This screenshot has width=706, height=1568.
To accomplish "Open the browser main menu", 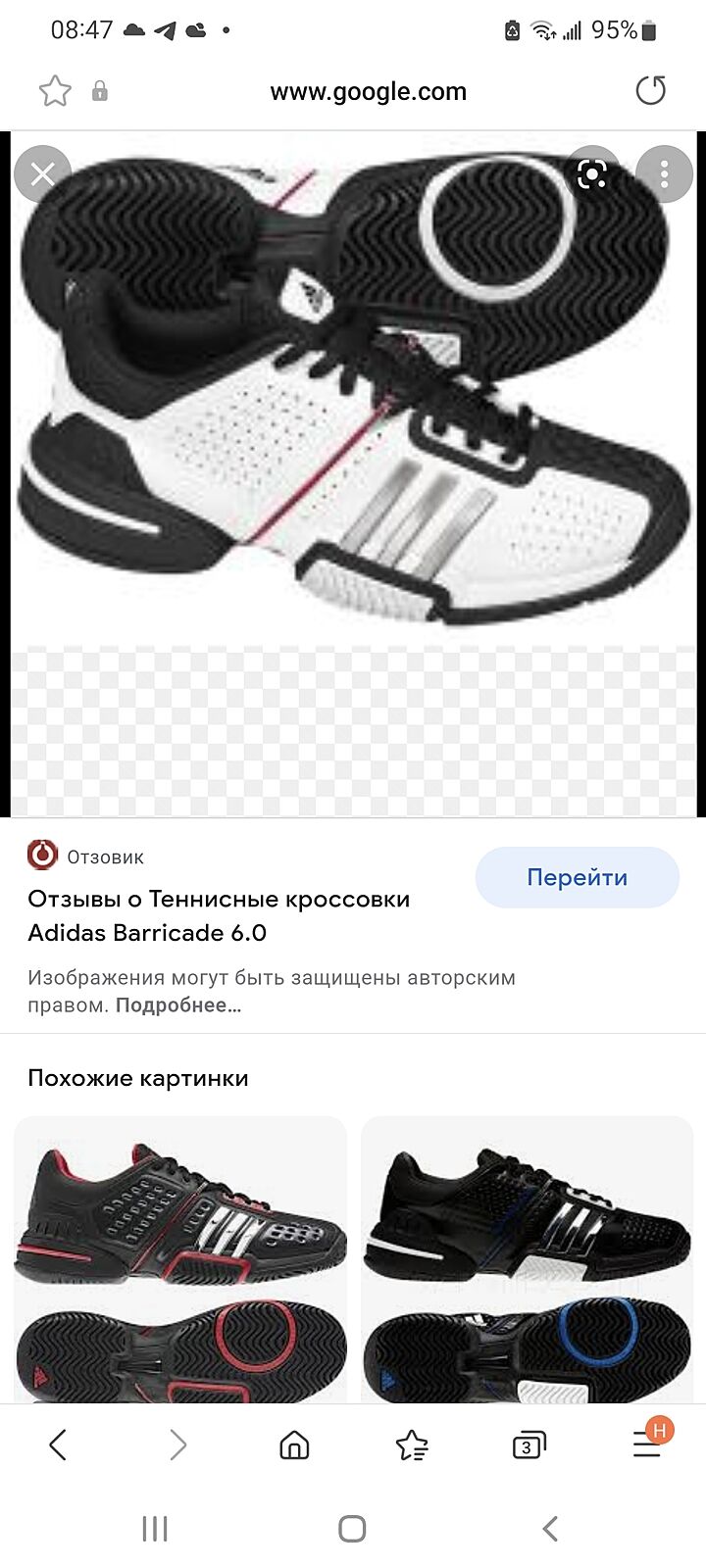I will point(647,1443).
